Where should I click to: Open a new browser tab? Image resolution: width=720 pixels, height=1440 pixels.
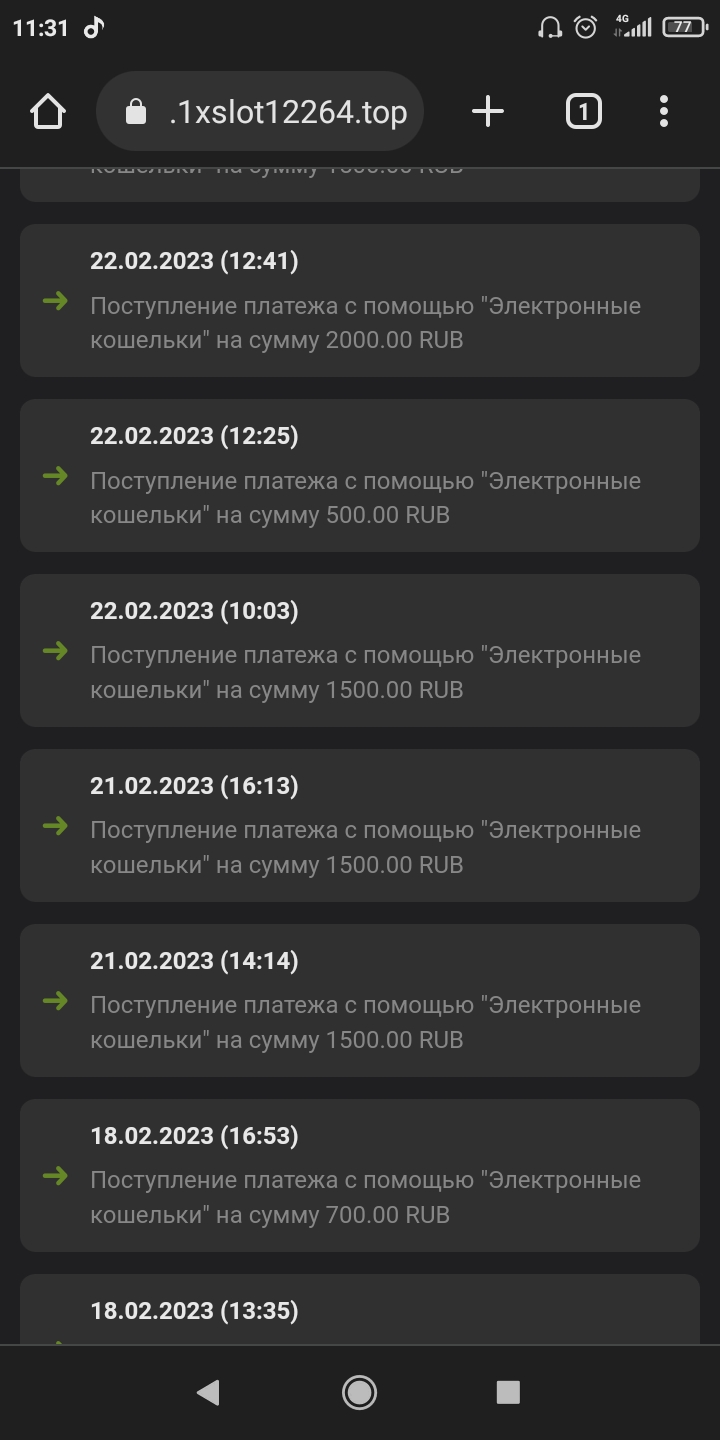tap(487, 111)
